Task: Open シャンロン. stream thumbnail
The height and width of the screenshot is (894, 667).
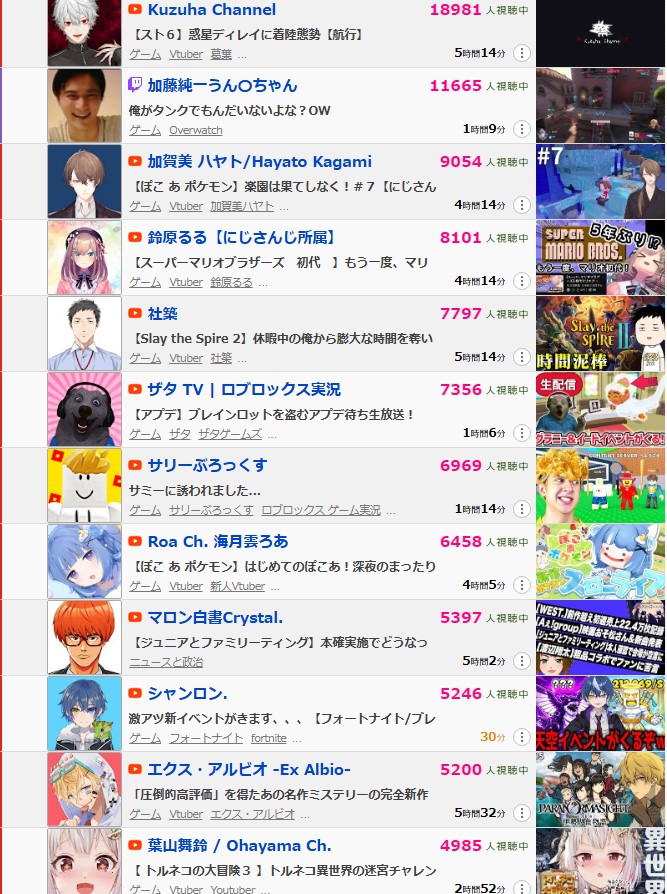Action: (600, 713)
